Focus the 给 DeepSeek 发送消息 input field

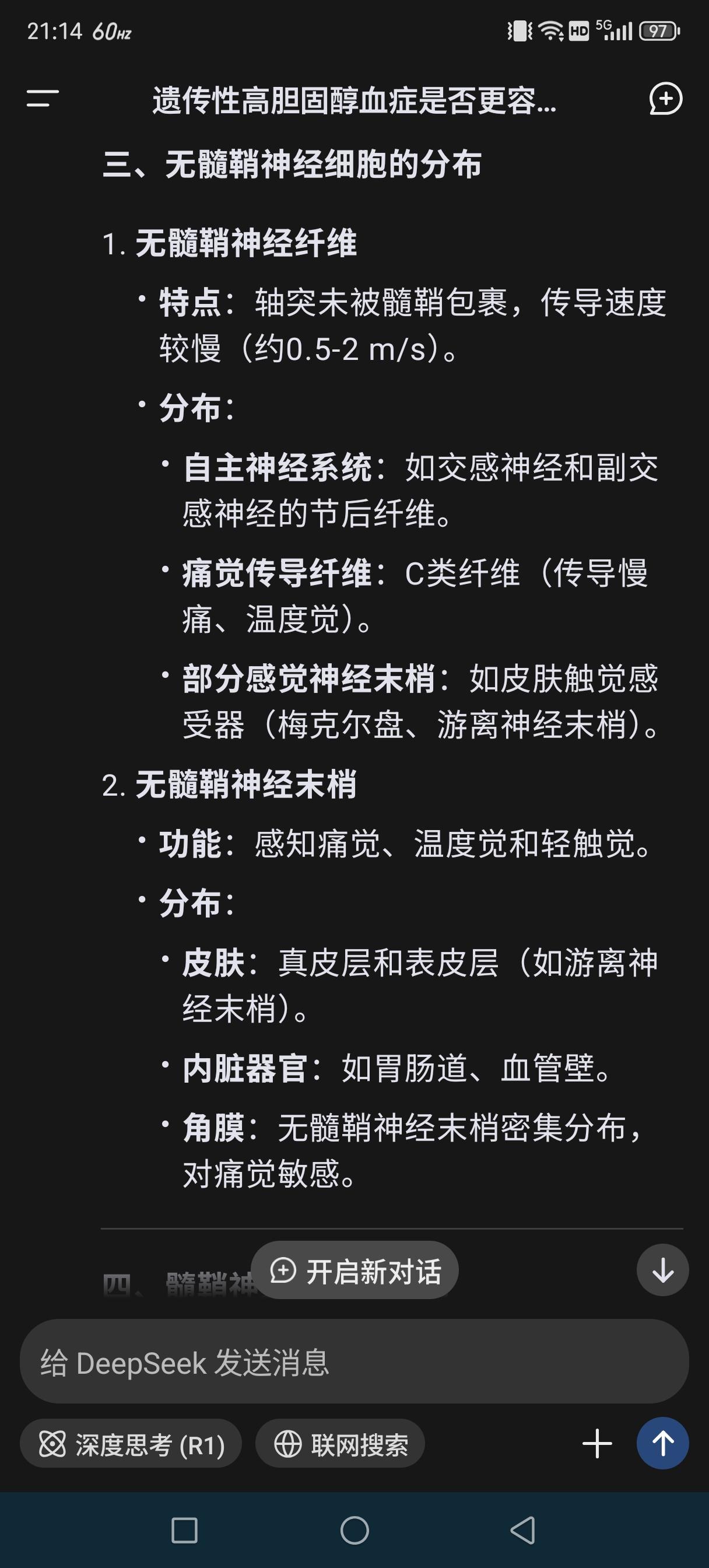[x=354, y=1361]
